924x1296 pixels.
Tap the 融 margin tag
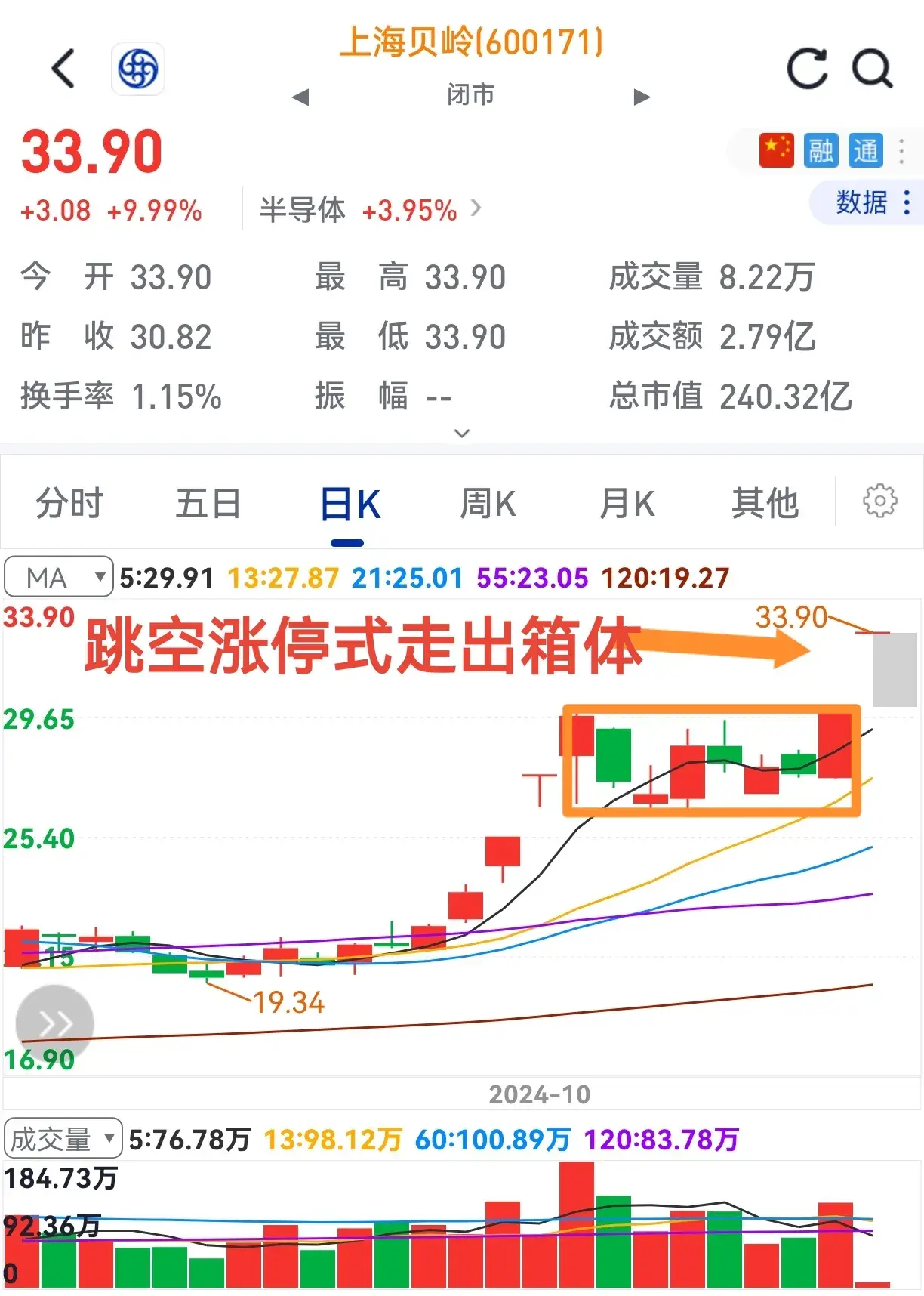821,150
